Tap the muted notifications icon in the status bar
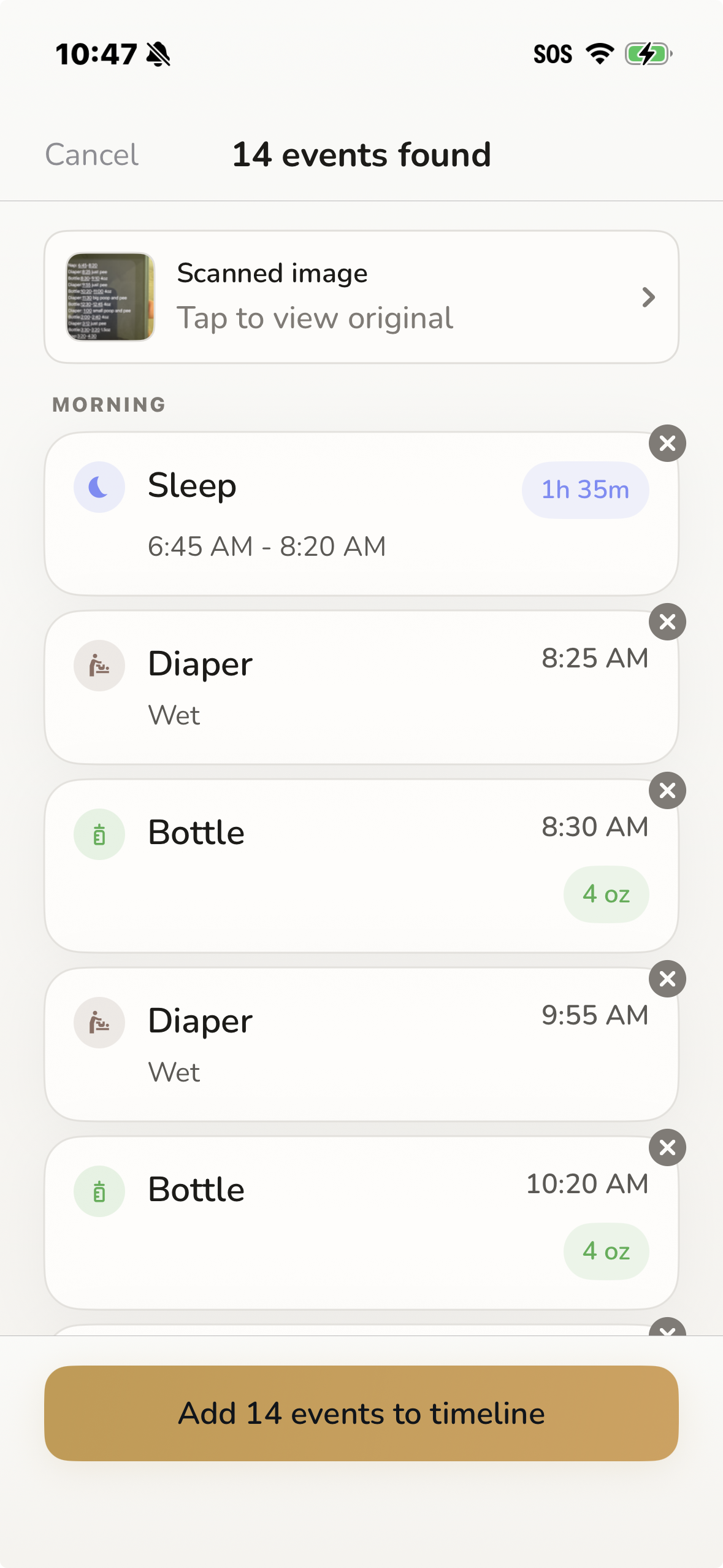 pyautogui.click(x=158, y=54)
